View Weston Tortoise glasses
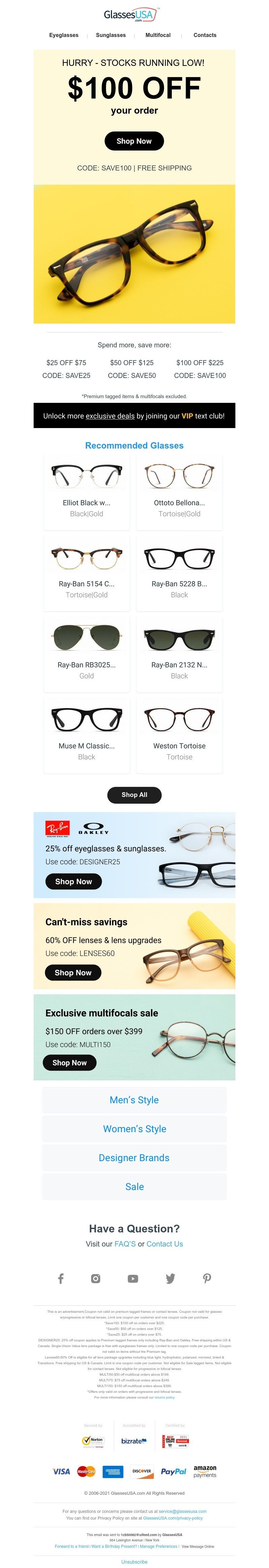This screenshot has width=269, height=1568. (x=179, y=733)
